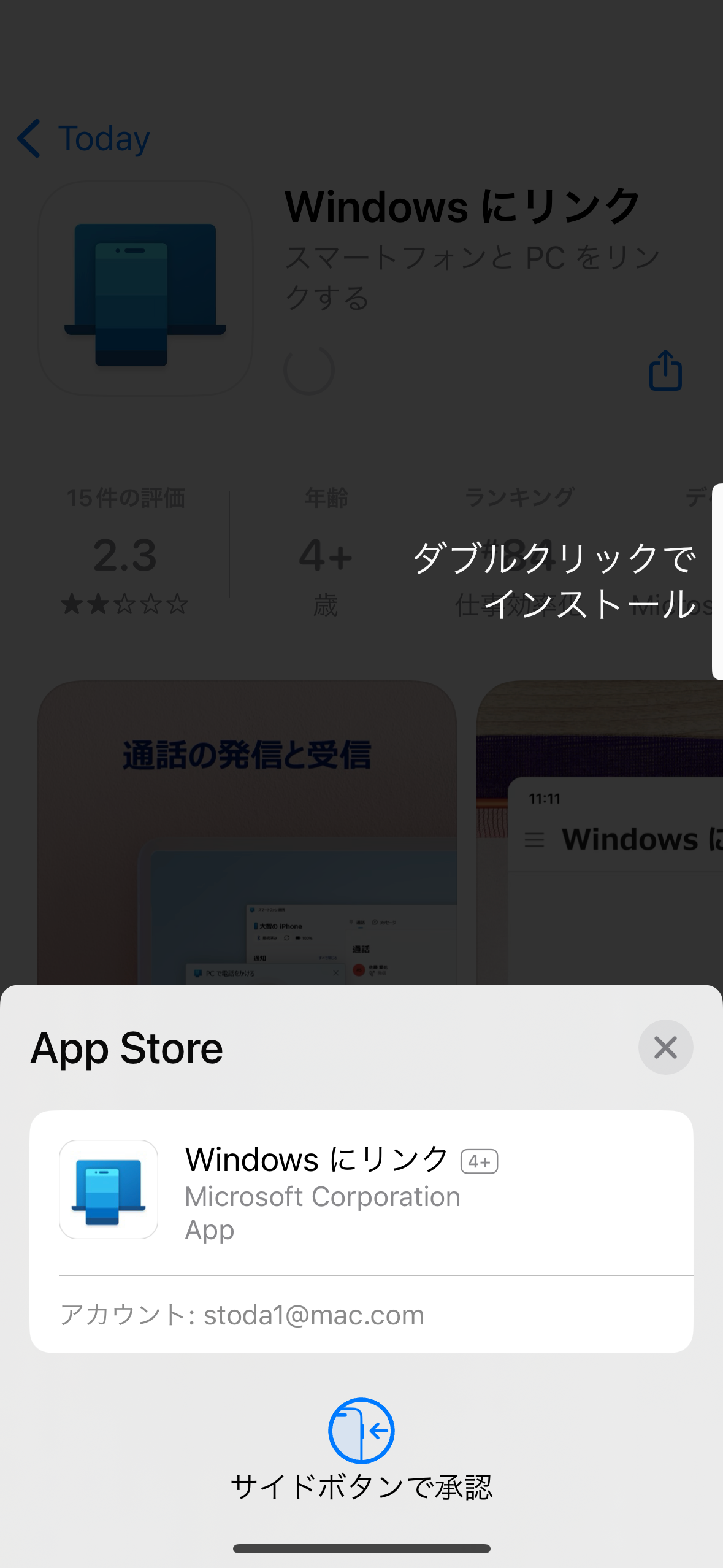The height and width of the screenshot is (1568, 723).
Task: Share the Windows にリンク app
Action: click(x=665, y=370)
